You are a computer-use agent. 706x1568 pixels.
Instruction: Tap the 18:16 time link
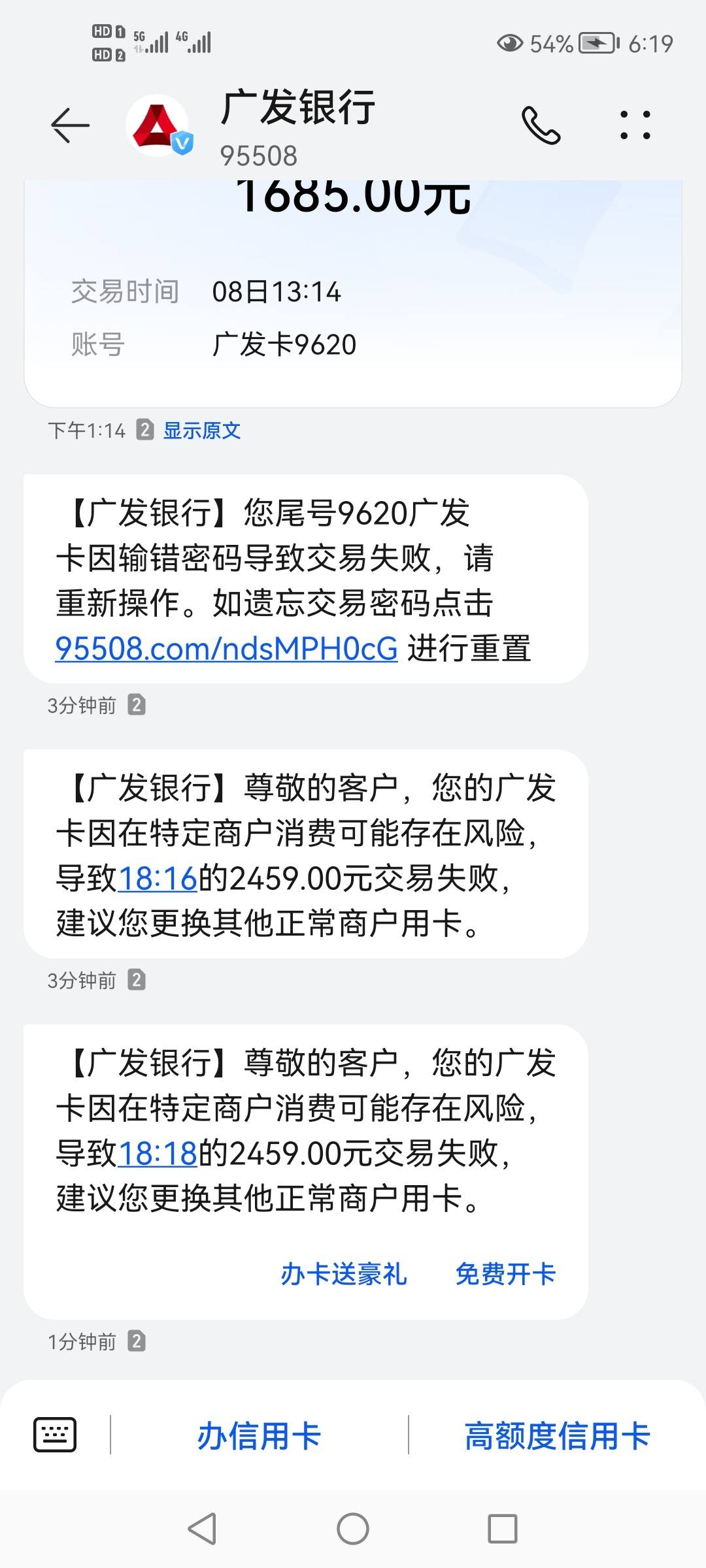pyautogui.click(x=158, y=878)
